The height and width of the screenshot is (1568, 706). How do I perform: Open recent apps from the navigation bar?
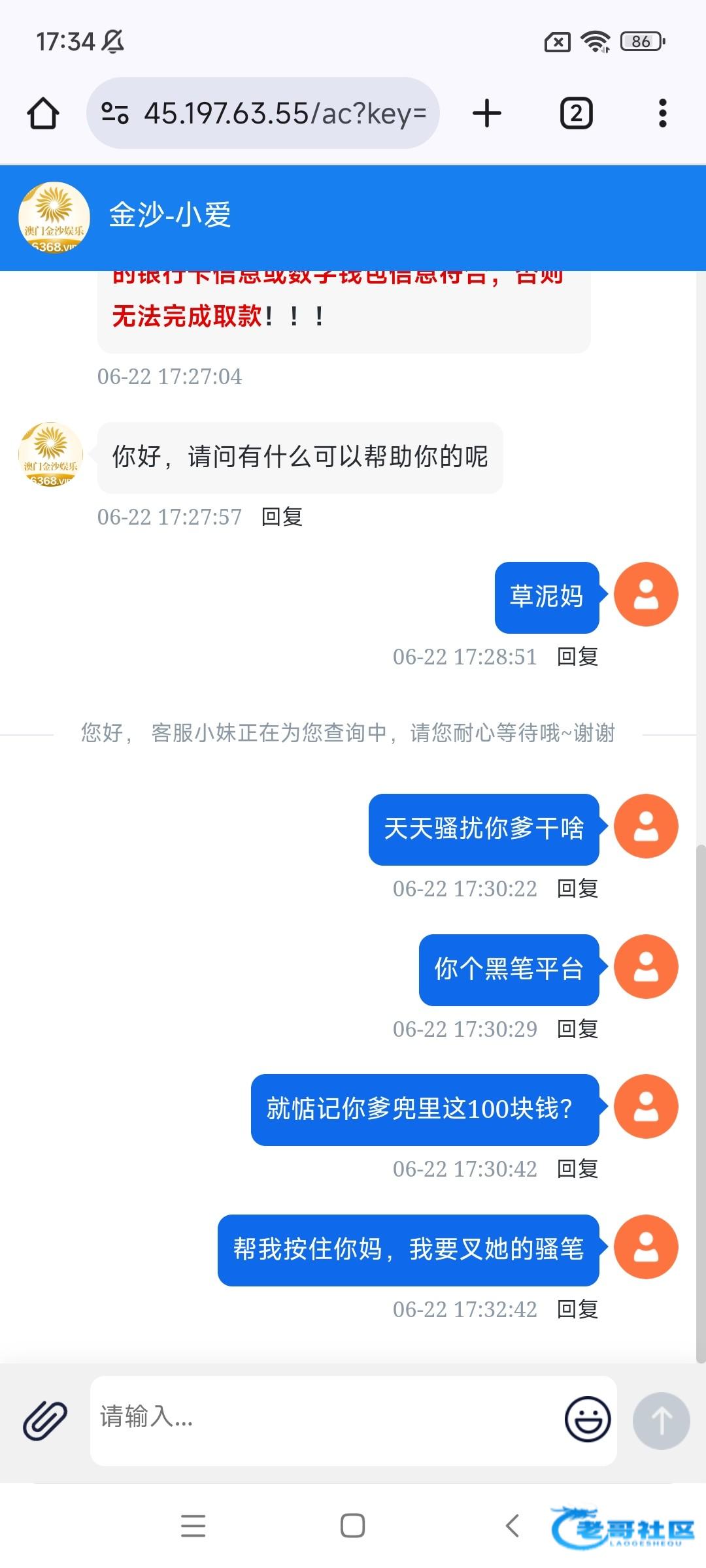[x=193, y=1526]
